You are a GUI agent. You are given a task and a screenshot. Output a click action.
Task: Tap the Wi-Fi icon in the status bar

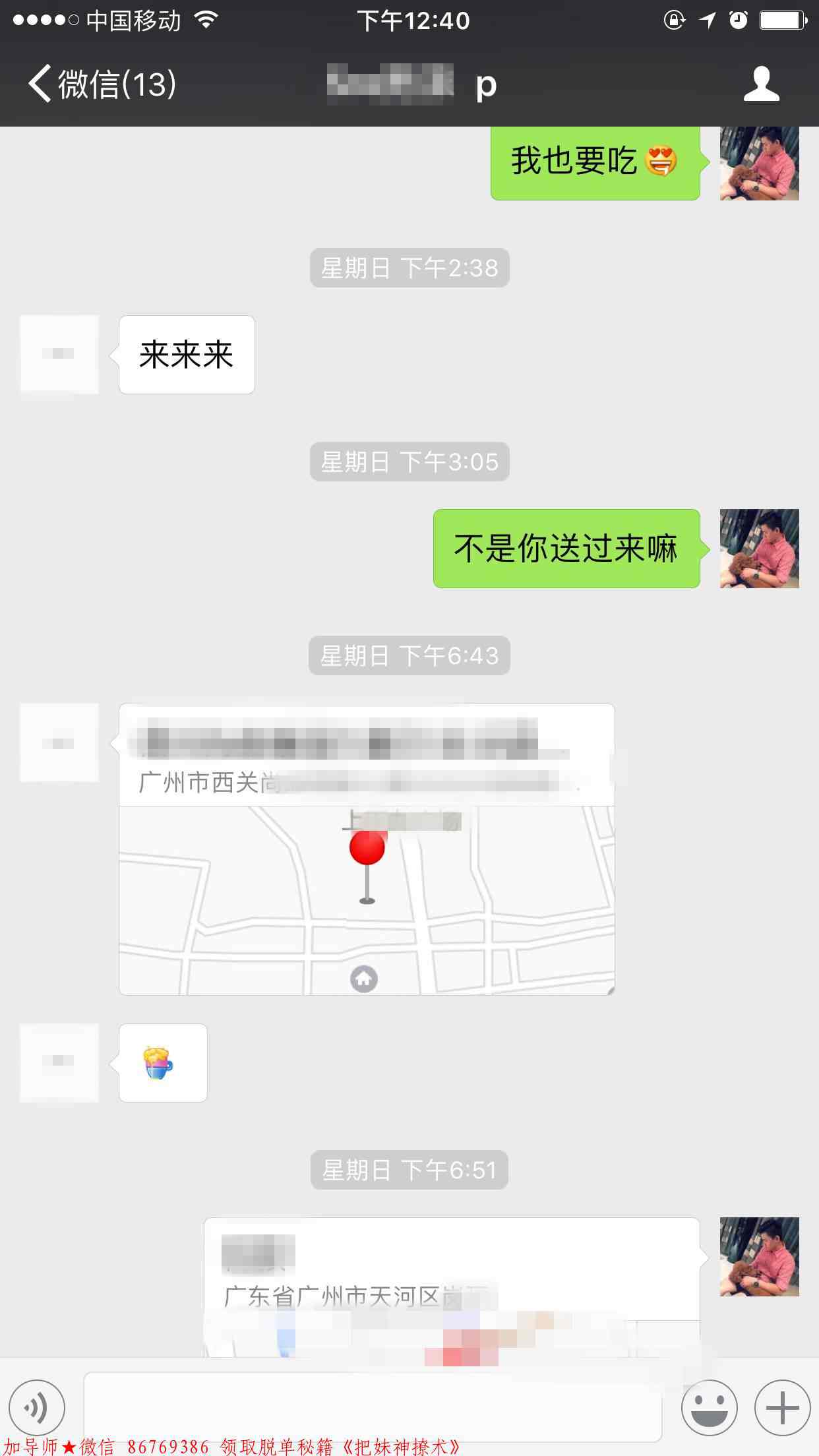(x=206, y=20)
